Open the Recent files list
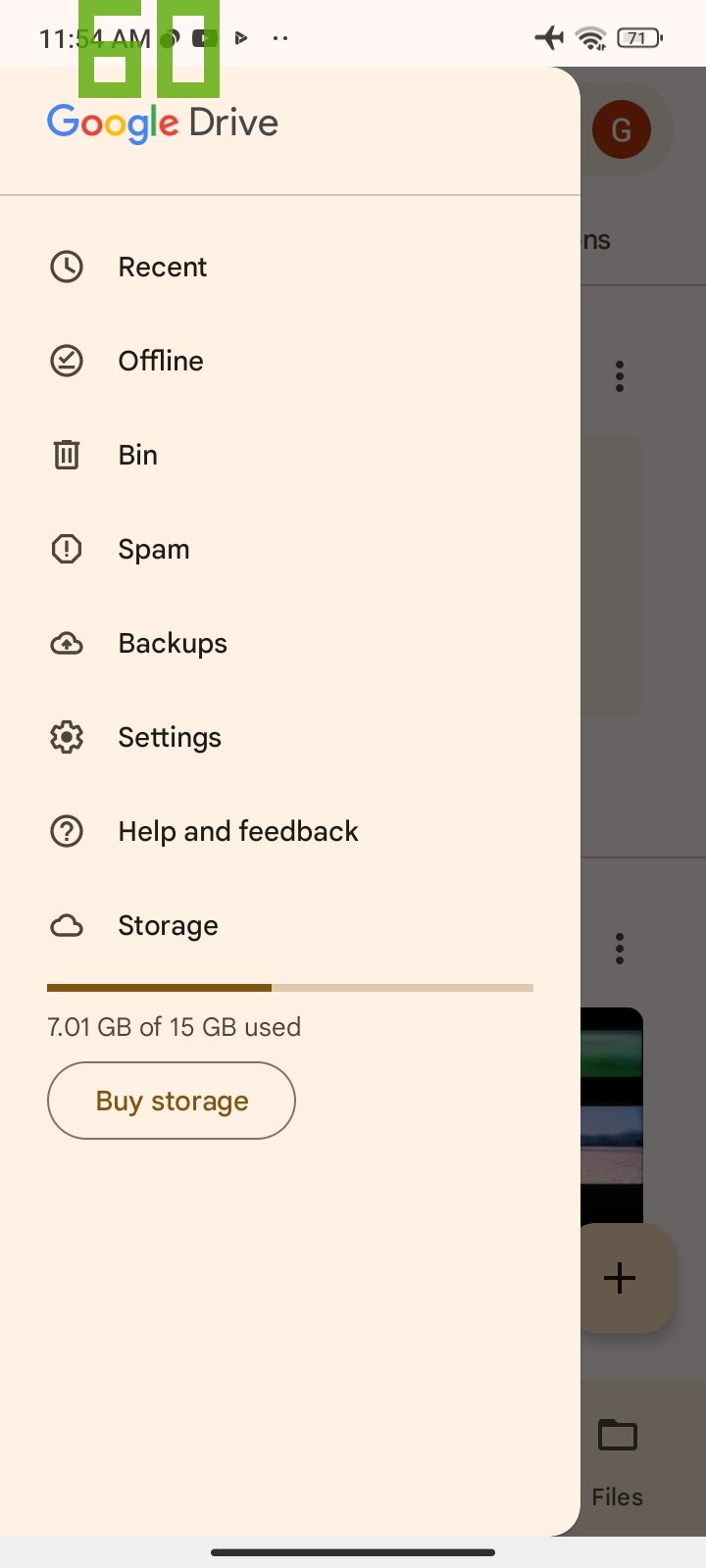Image resolution: width=706 pixels, height=1568 pixels. pyautogui.click(x=290, y=267)
